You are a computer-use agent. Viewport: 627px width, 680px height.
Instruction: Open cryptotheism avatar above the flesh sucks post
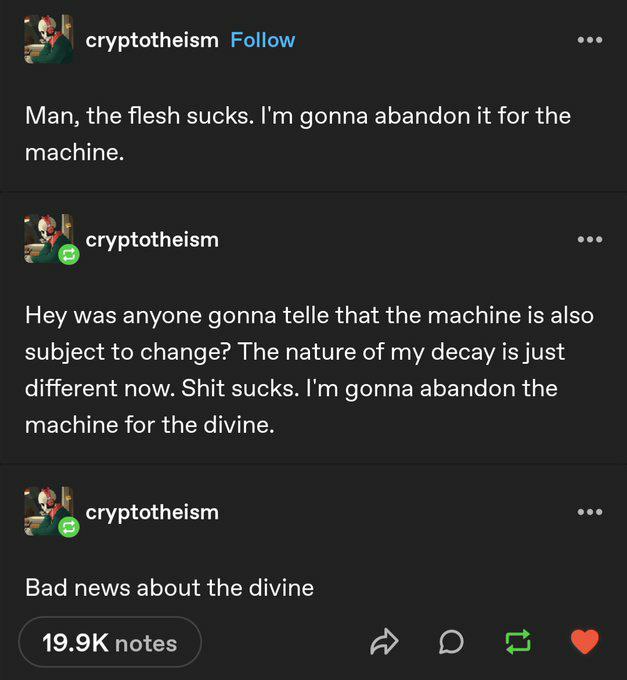(x=48, y=40)
